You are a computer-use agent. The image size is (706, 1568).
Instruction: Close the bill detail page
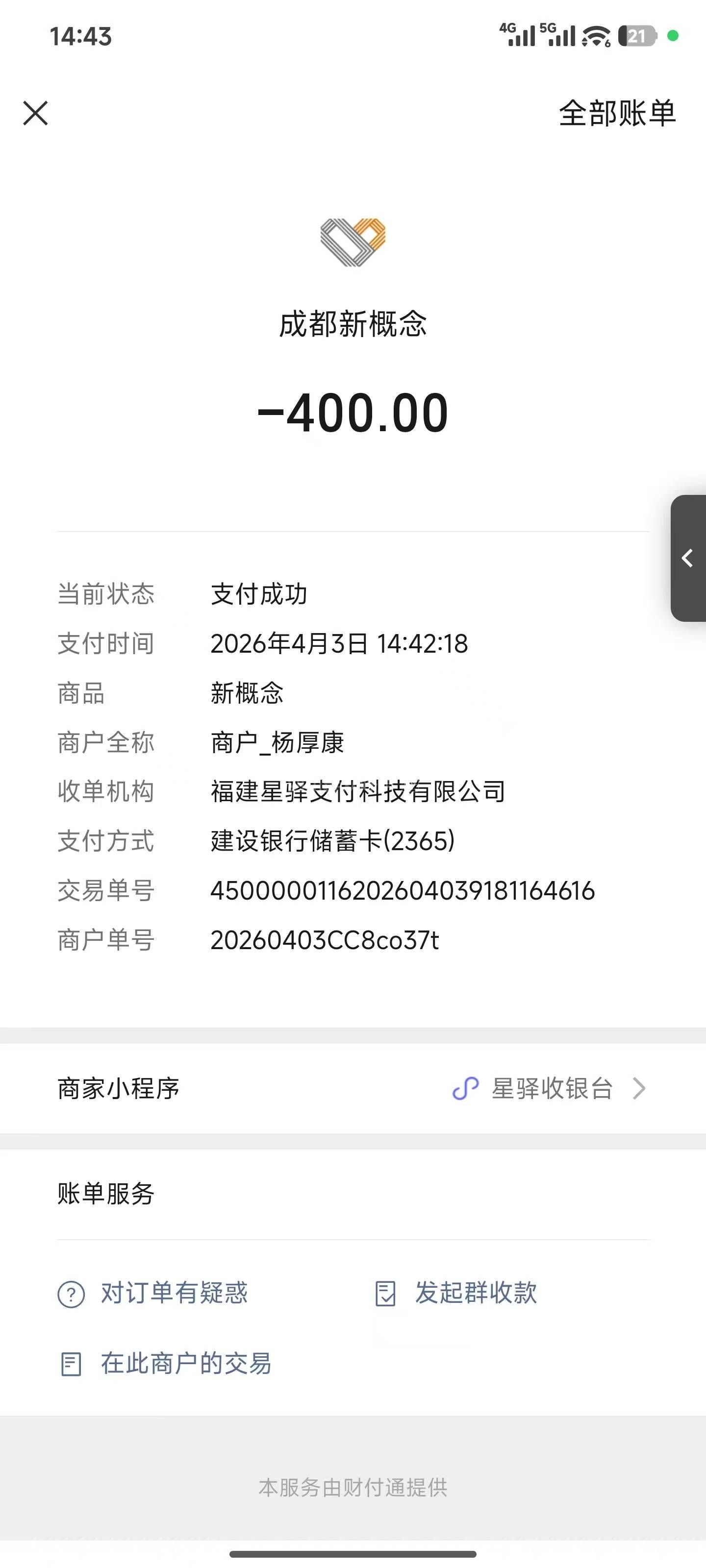(x=35, y=113)
